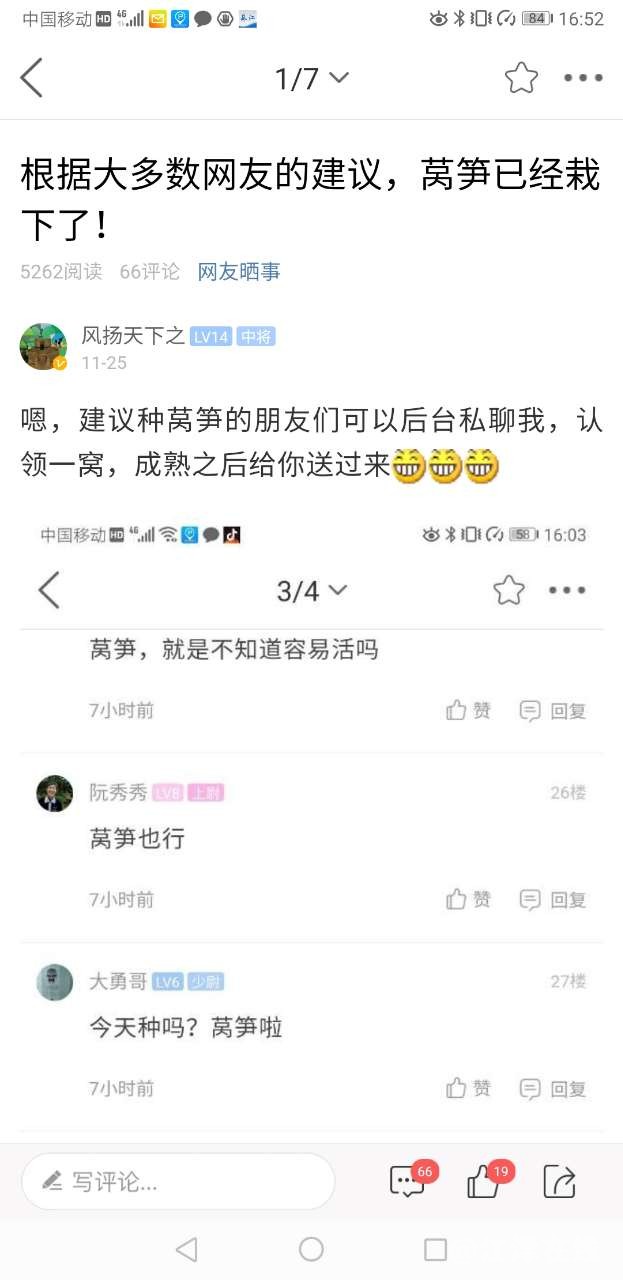Viewport: 623px width, 1280px height.
Task: View the 66 comments
Action: [x=407, y=1182]
